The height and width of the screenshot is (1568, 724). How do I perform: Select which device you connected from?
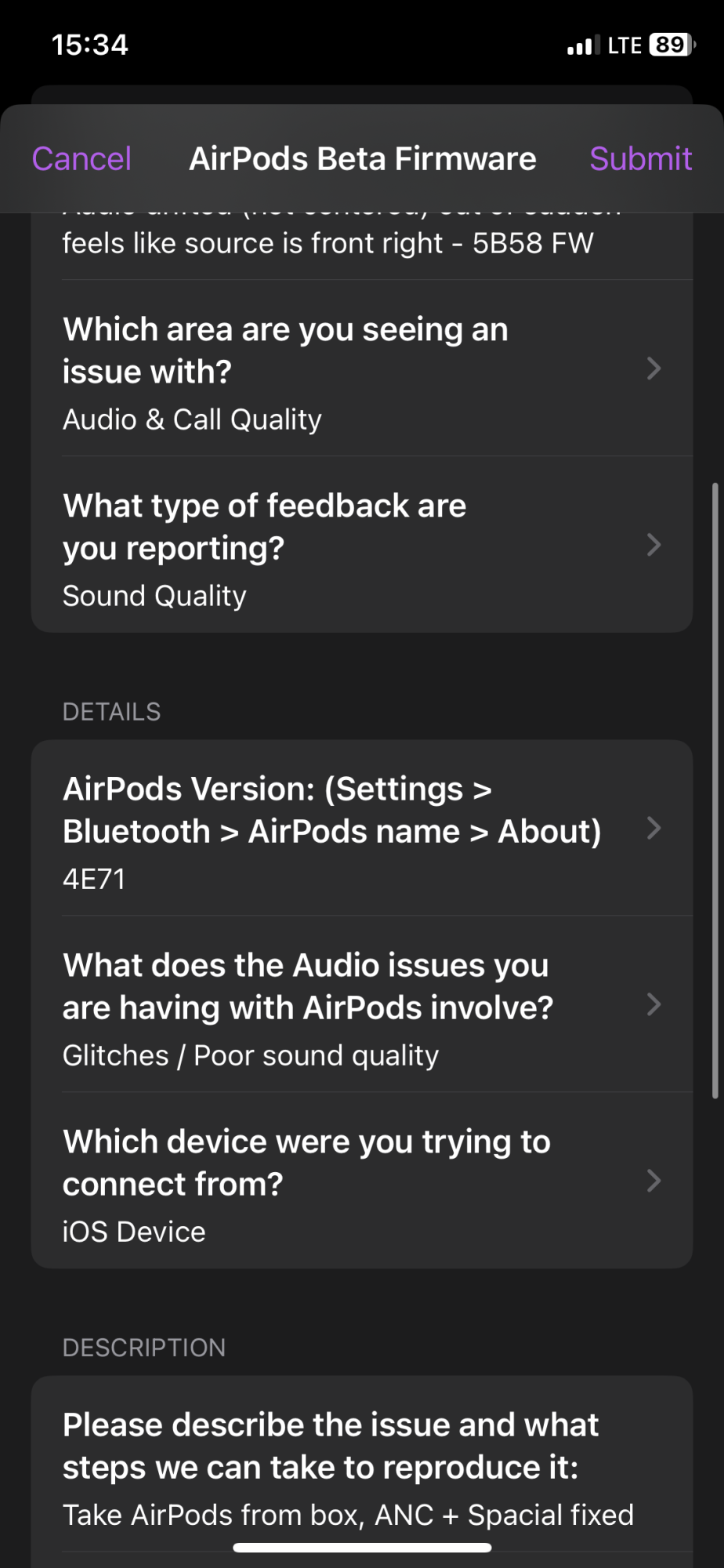point(361,1182)
